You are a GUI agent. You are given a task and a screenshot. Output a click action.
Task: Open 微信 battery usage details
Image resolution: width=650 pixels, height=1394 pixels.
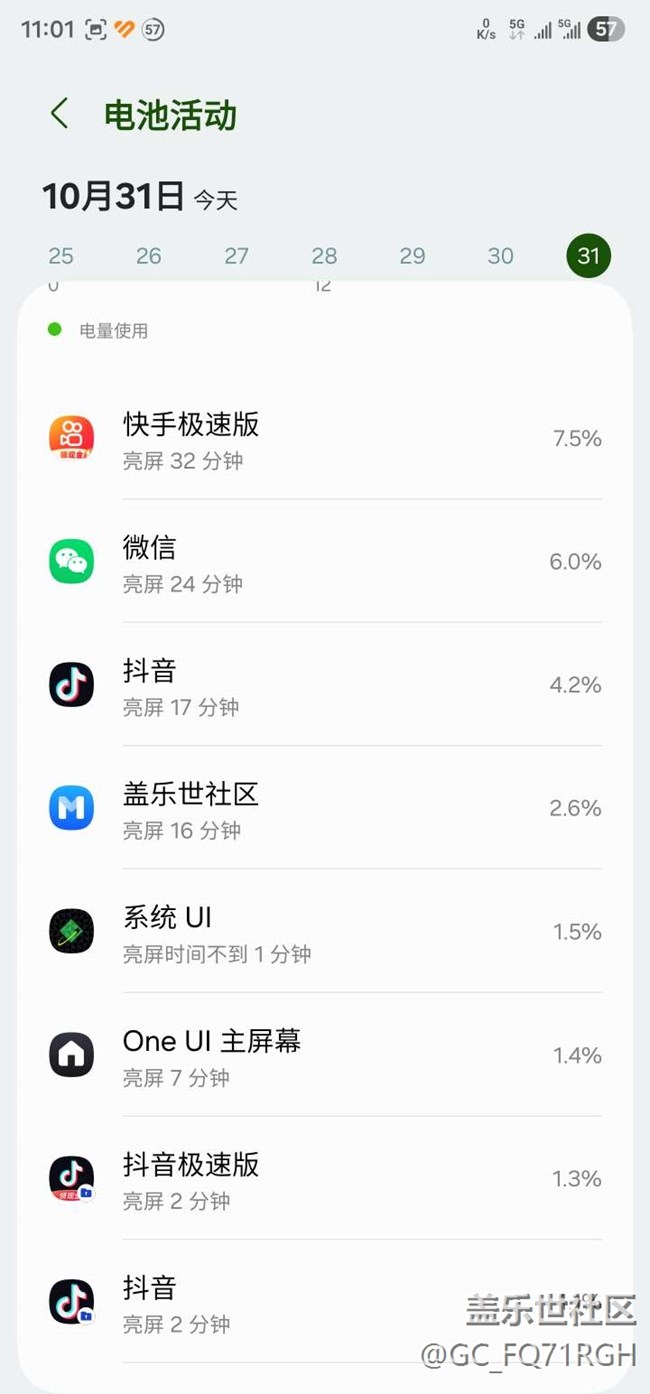(x=325, y=562)
